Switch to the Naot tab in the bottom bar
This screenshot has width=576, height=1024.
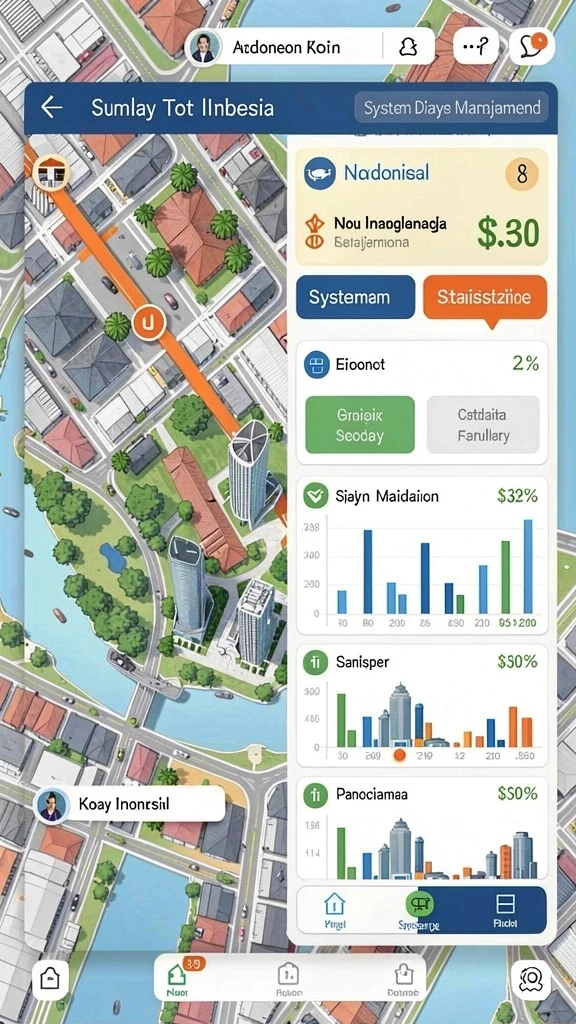(178, 980)
